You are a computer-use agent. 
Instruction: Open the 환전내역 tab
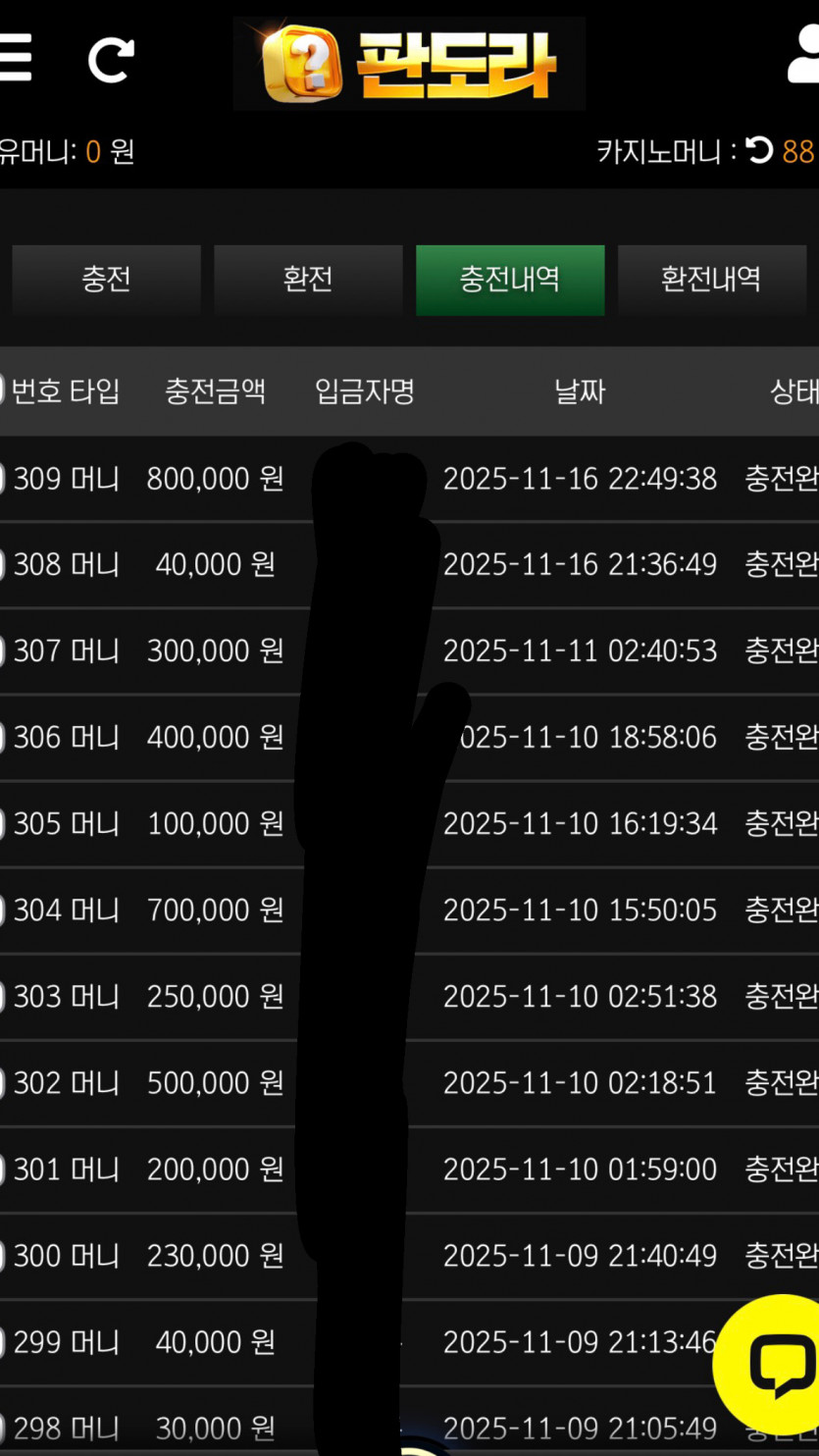click(711, 280)
